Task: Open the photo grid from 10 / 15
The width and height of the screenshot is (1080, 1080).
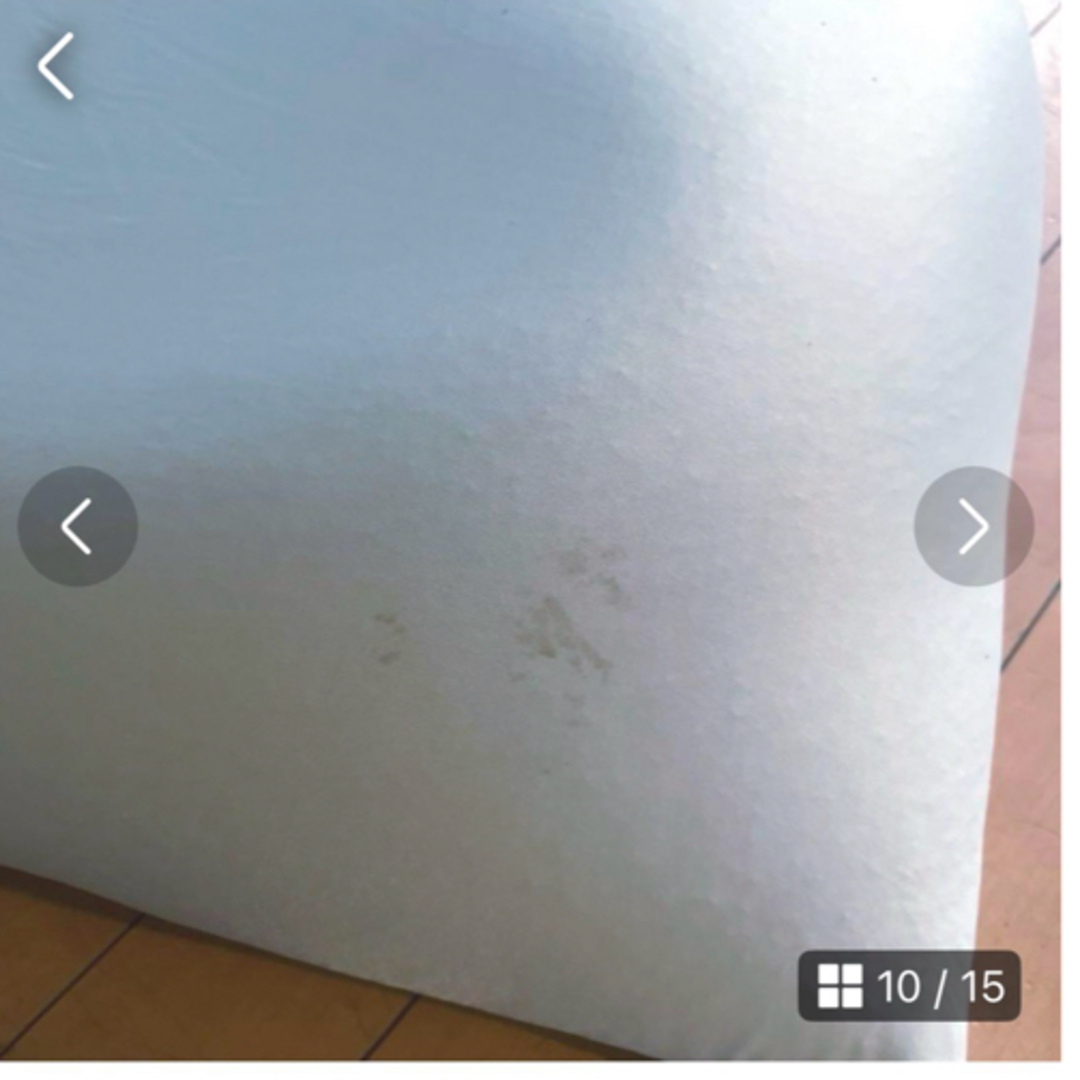Action: 909,986
